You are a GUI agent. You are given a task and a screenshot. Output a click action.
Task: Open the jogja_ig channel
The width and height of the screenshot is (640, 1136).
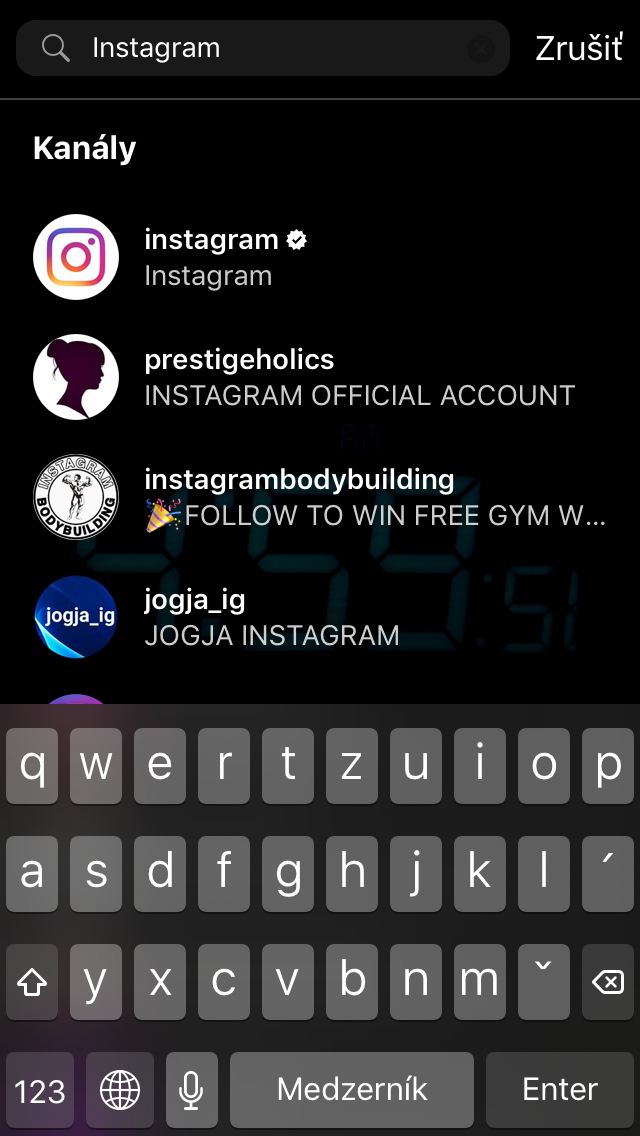[x=320, y=617]
